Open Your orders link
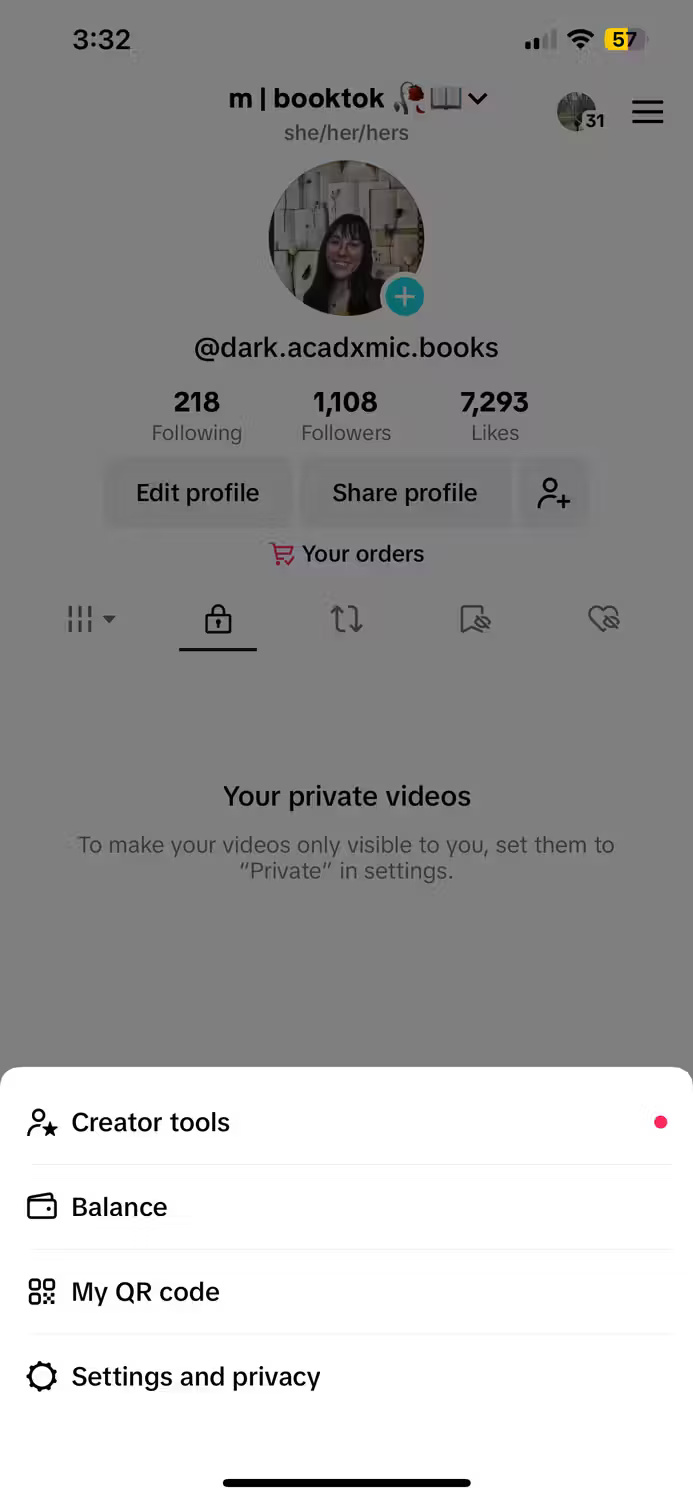The image size is (693, 1500). 347,554
